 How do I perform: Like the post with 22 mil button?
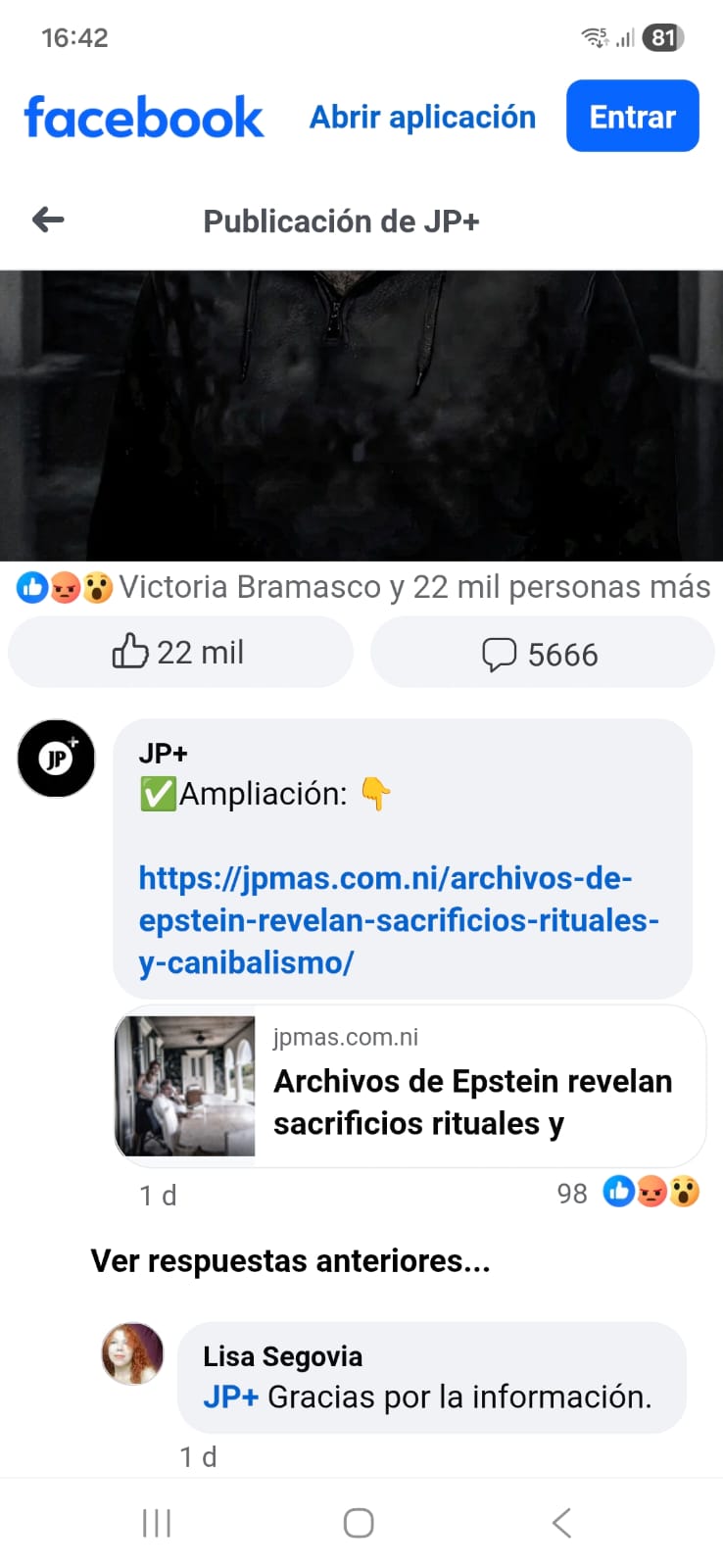[x=179, y=653]
